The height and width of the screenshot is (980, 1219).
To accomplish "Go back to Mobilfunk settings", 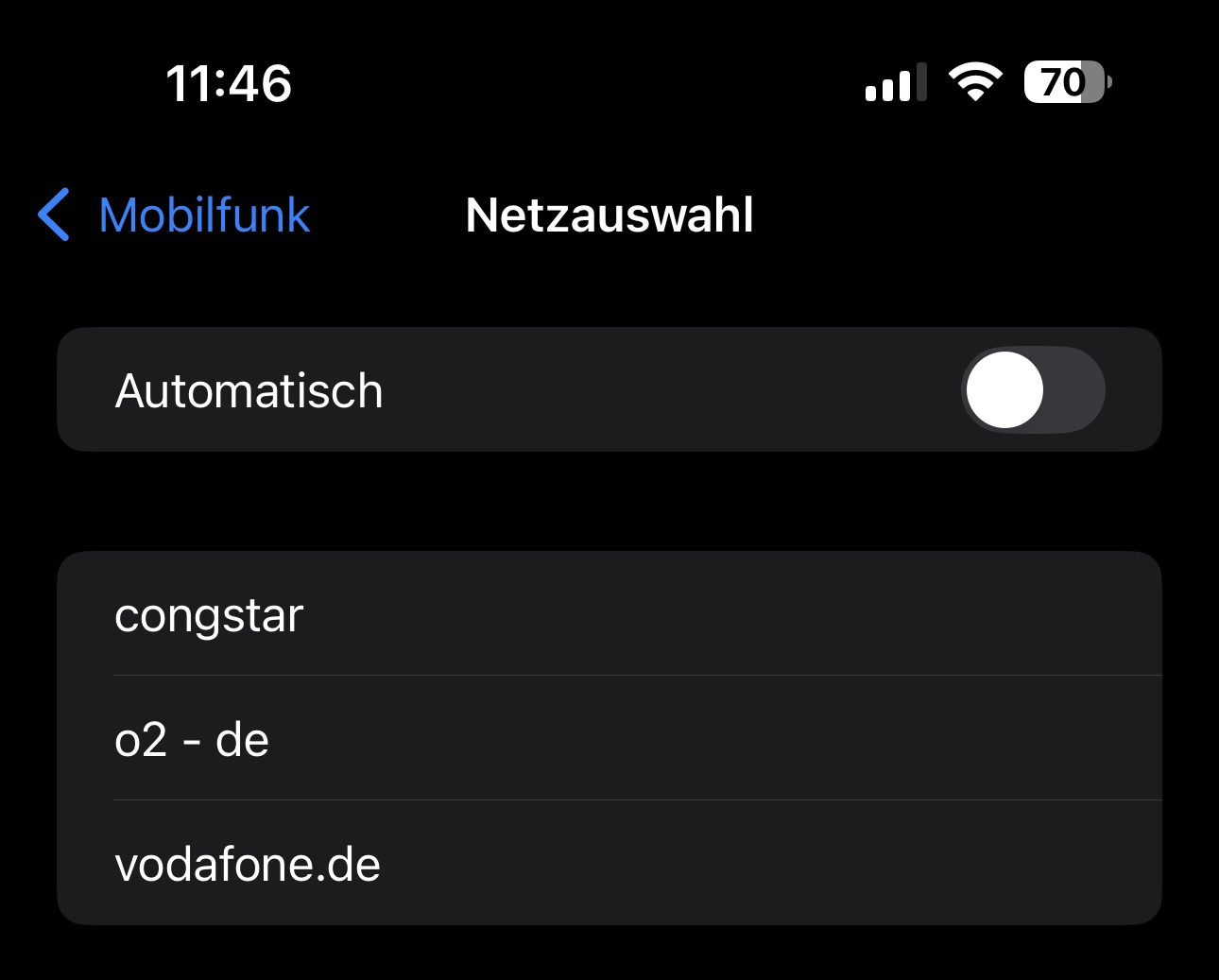I will 175,215.
